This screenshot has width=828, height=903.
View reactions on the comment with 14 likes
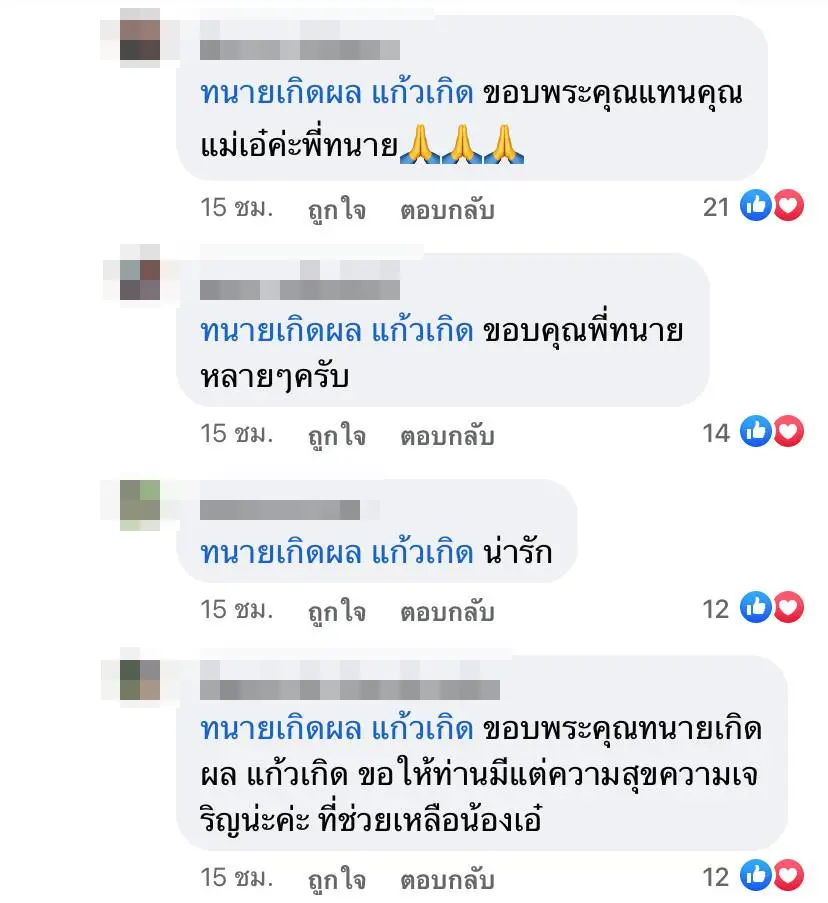point(772,432)
